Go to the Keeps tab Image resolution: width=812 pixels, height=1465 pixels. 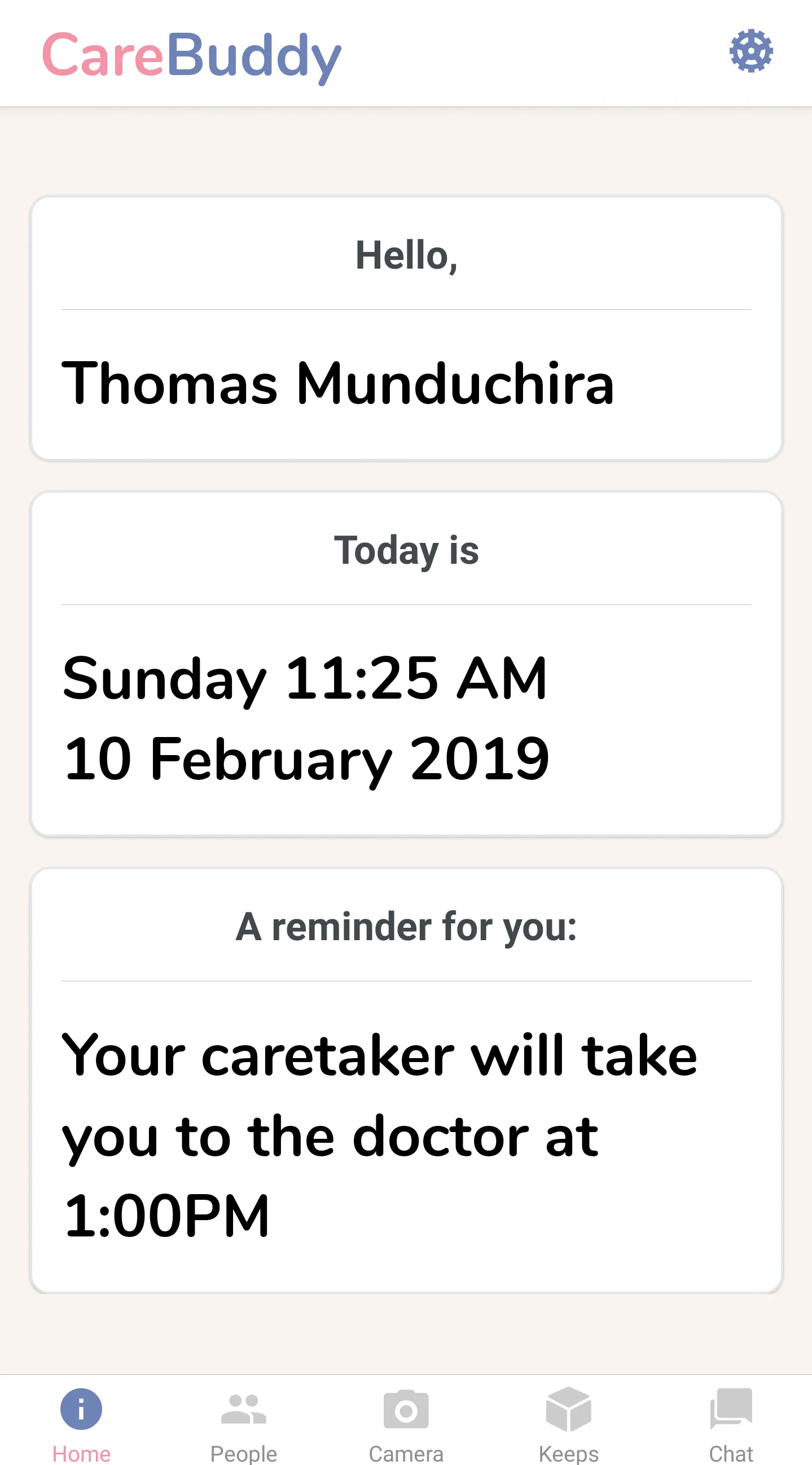tap(568, 1421)
